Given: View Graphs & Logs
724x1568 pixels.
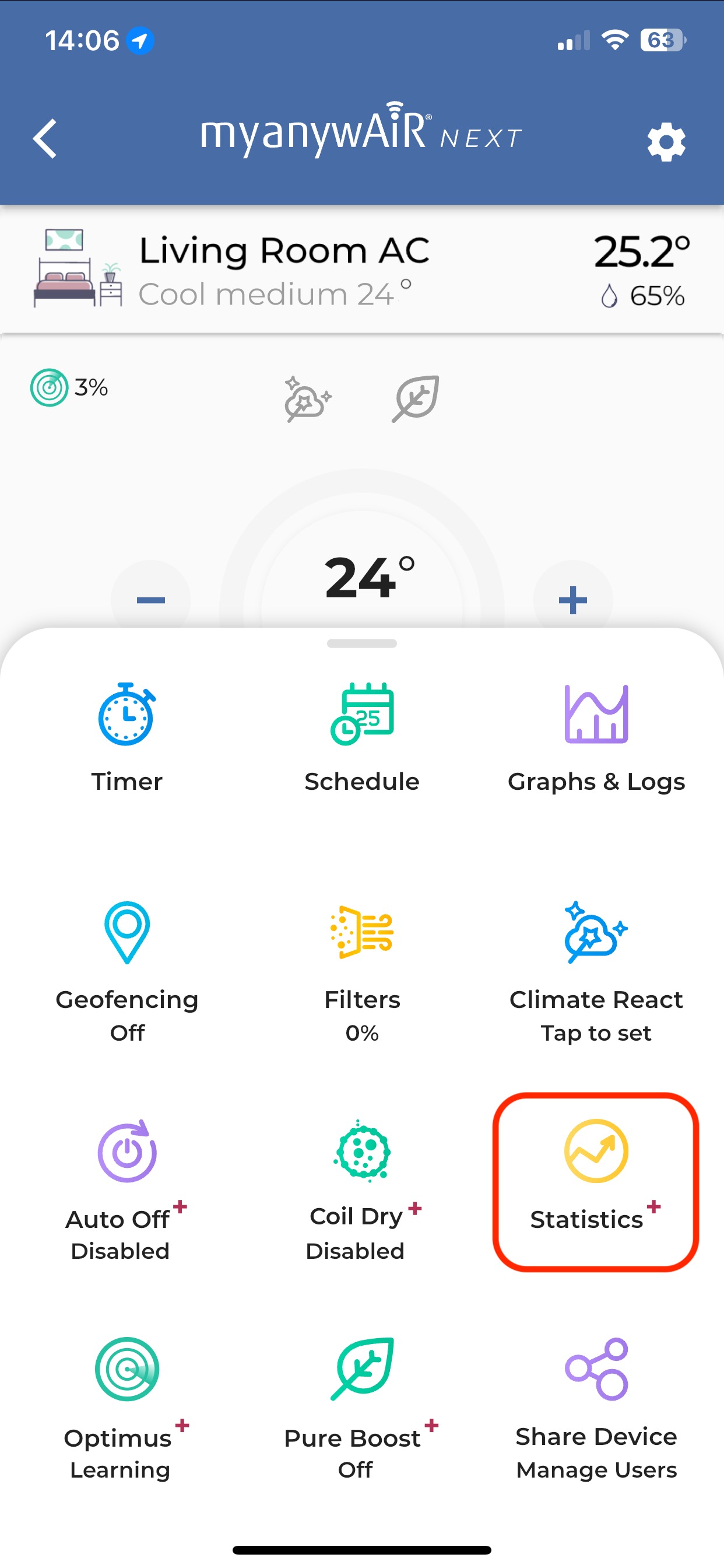Looking at the screenshot, I should 596,737.
